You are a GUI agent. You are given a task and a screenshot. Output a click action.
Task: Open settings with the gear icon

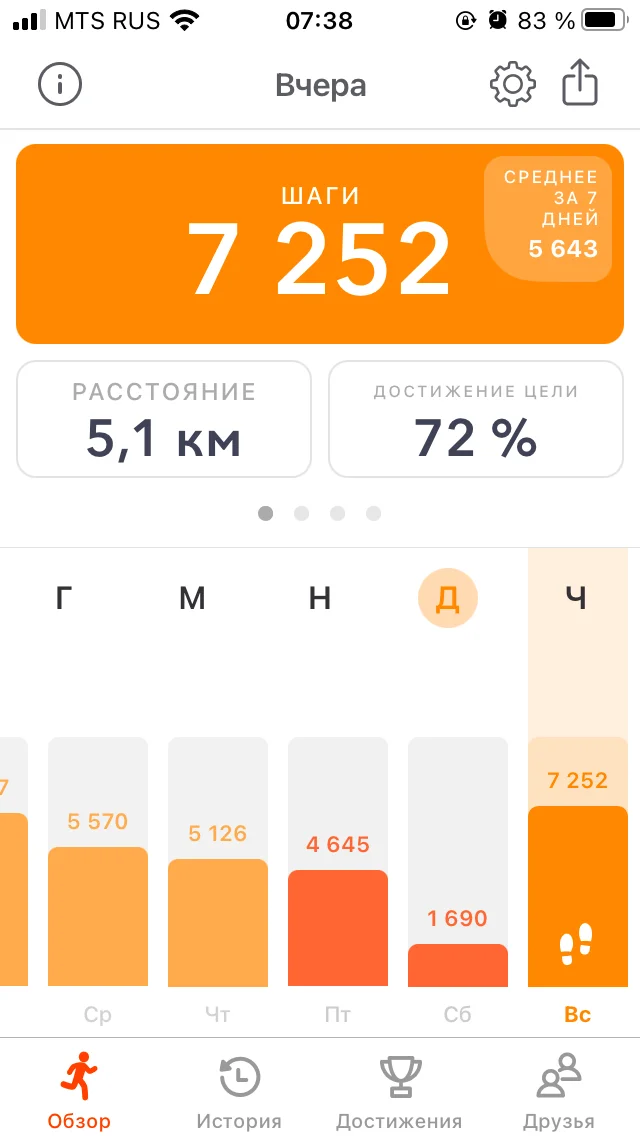pos(512,85)
